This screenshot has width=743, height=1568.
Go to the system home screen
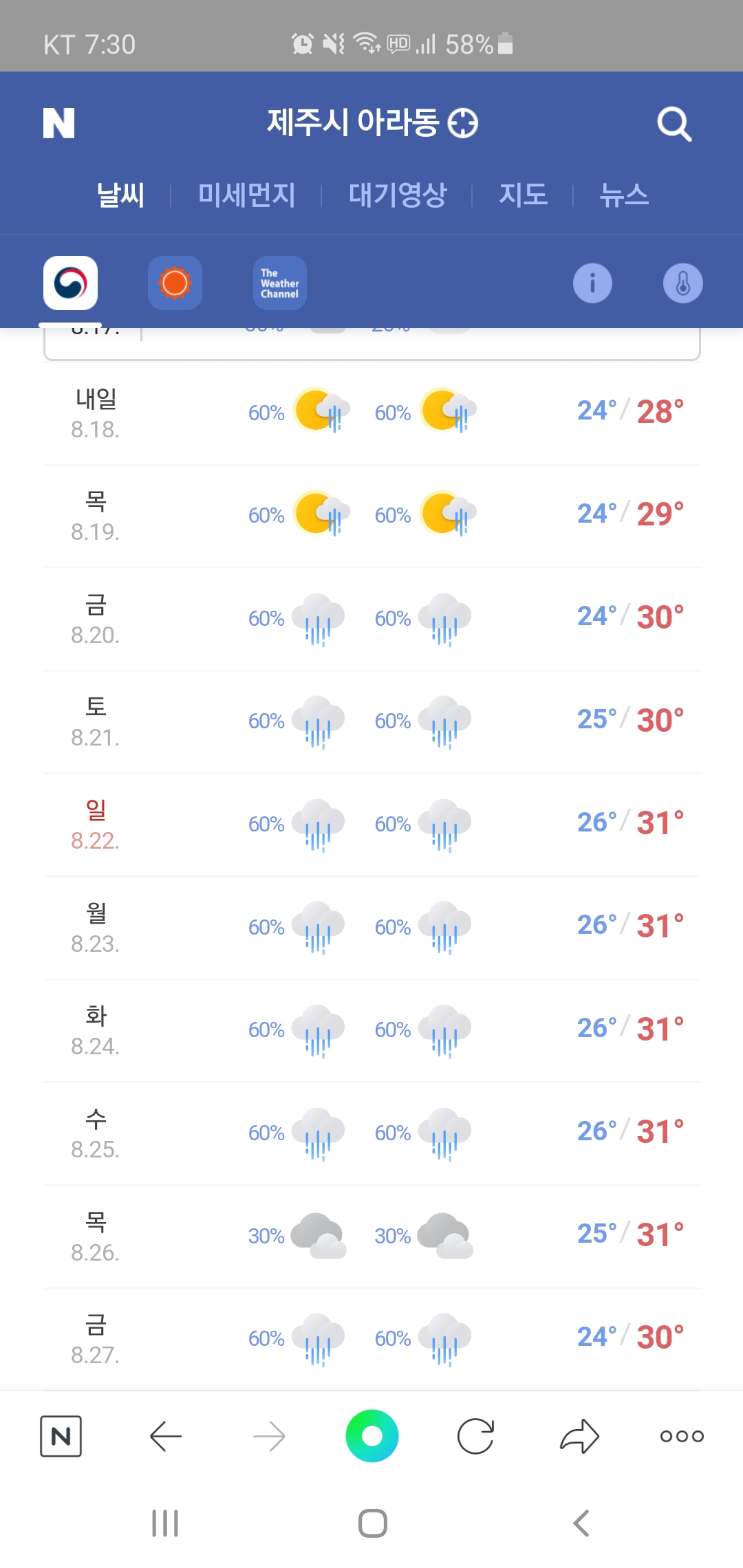pyautogui.click(x=372, y=1523)
